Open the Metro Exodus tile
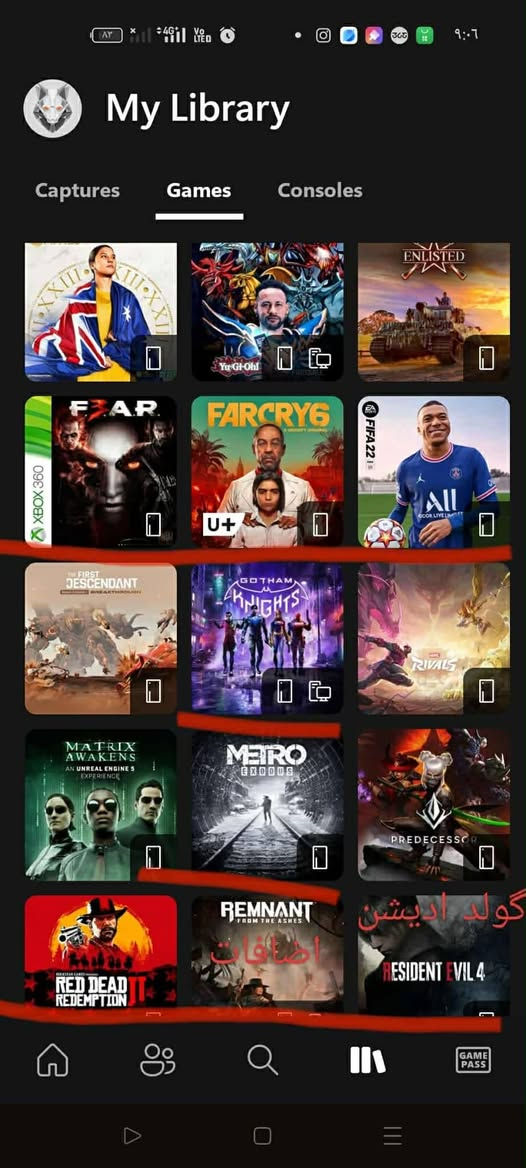The height and width of the screenshot is (1168, 526). point(267,805)
